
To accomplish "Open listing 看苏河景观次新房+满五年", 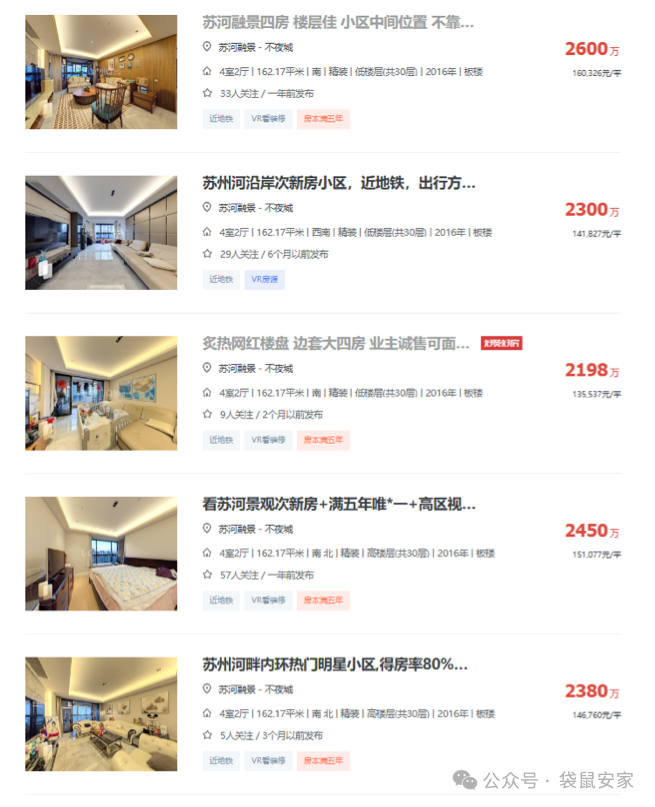I will click(x=338, y=504).
